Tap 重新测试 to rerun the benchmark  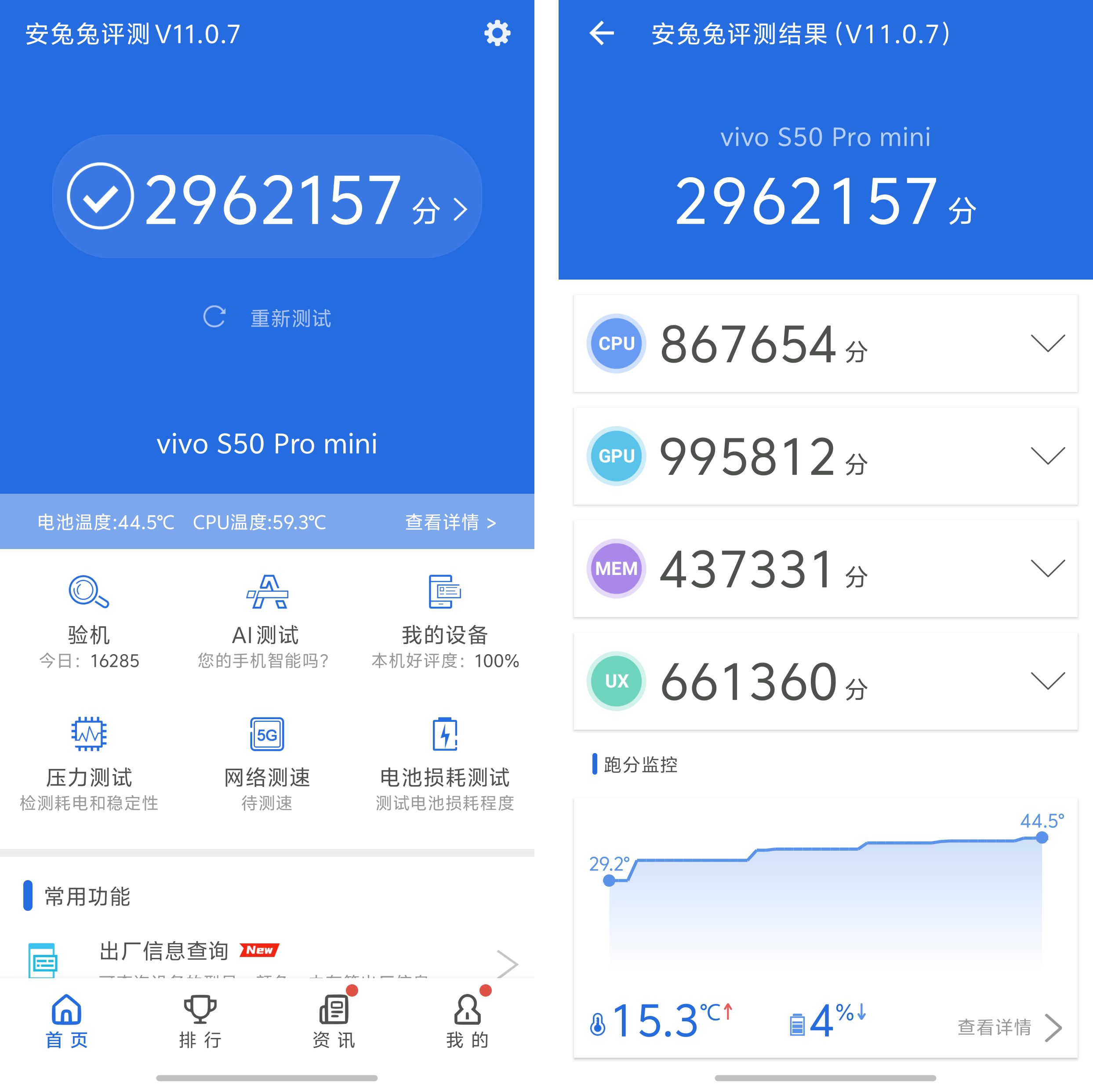tap(267, 318)
